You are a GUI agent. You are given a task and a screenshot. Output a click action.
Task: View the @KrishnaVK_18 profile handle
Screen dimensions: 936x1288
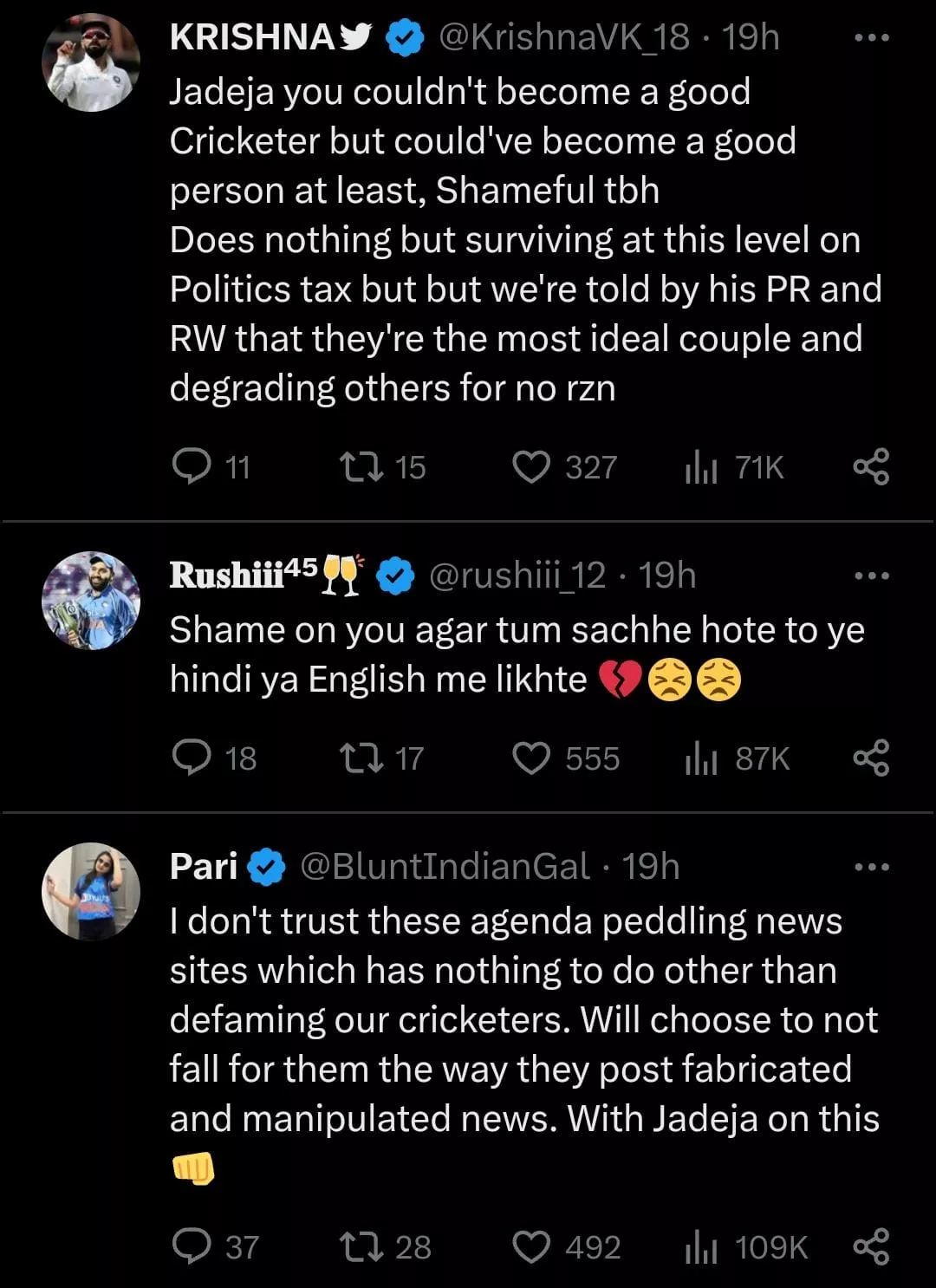(564, 37)
